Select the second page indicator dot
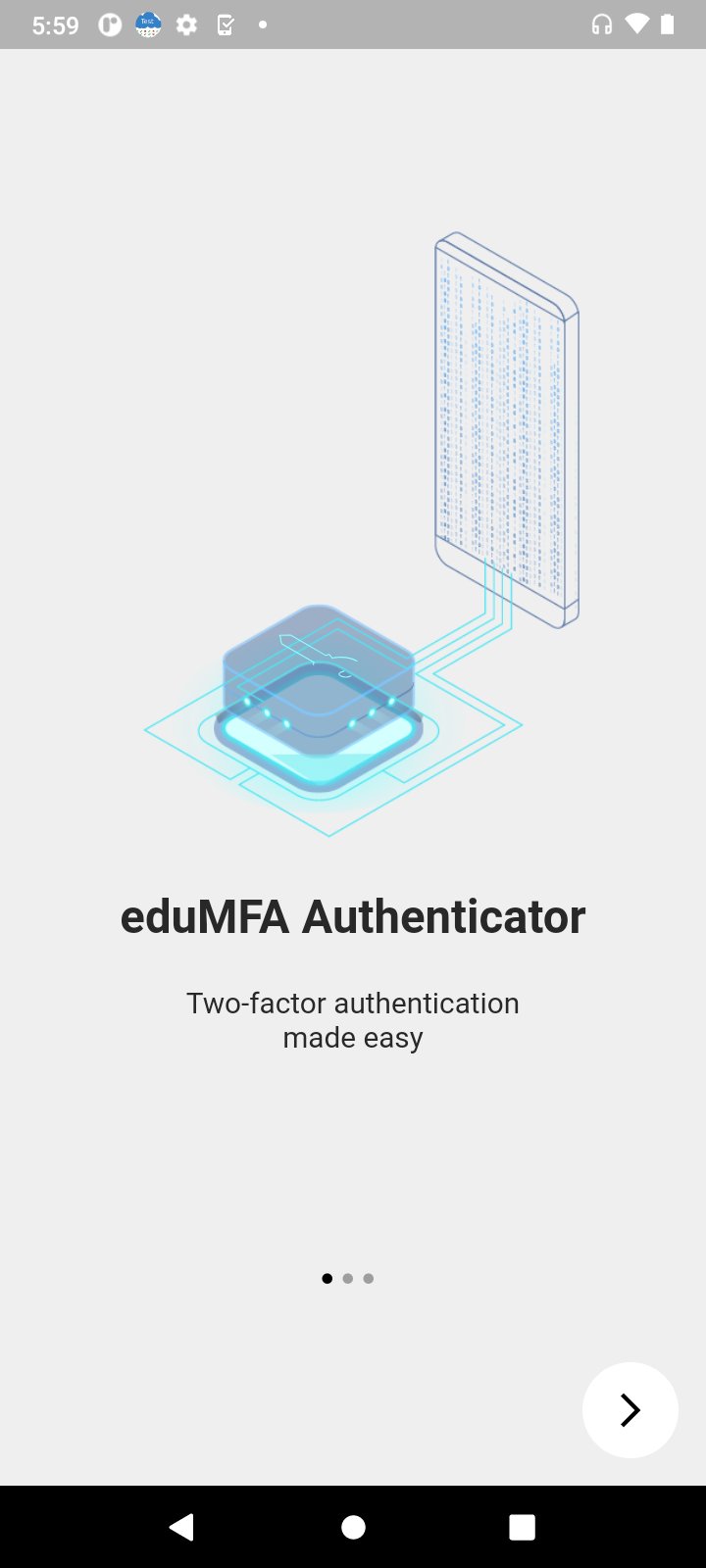Viewport: 706px width, 1568px height. [347, 1278]
